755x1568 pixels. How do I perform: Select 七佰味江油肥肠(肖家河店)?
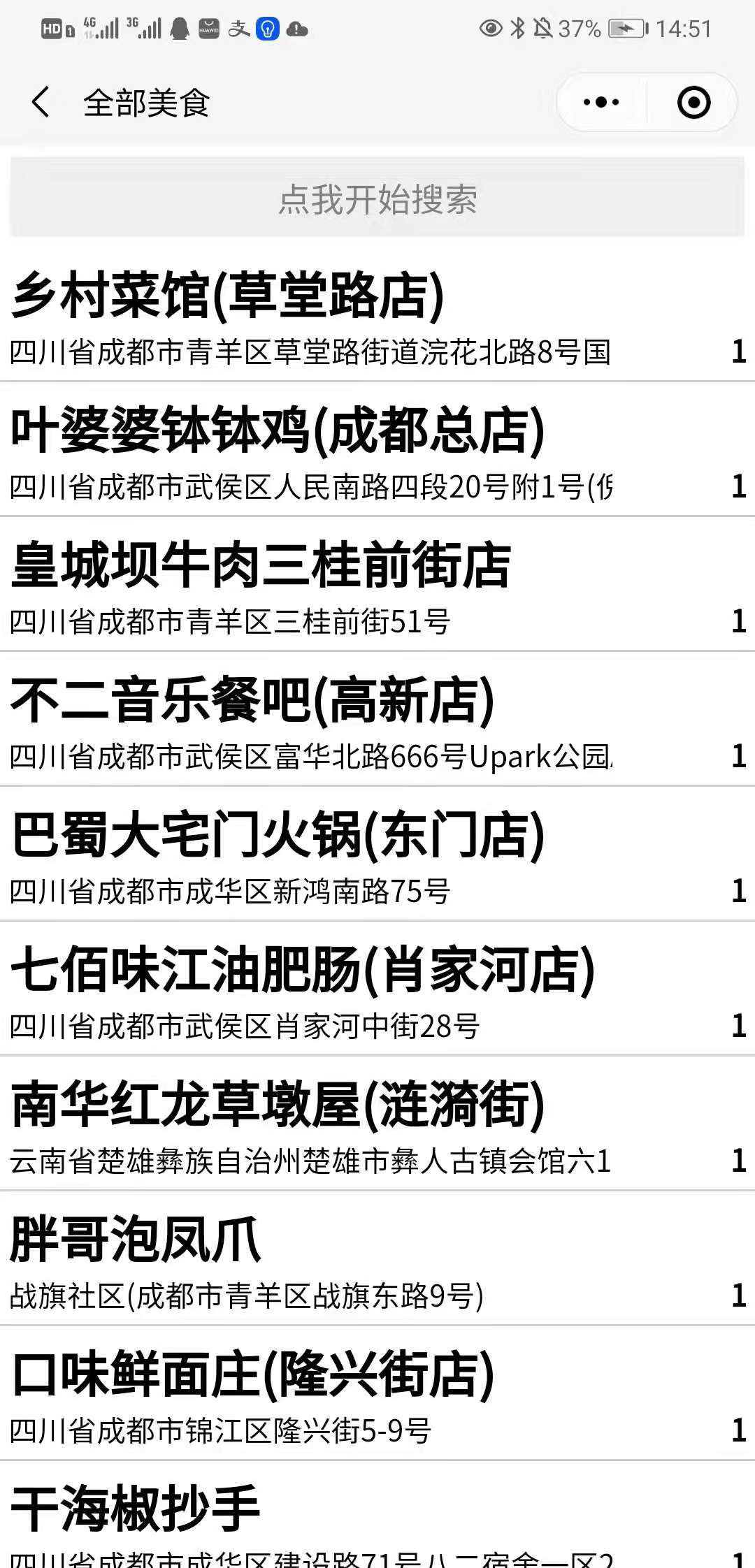click(303, 971)
